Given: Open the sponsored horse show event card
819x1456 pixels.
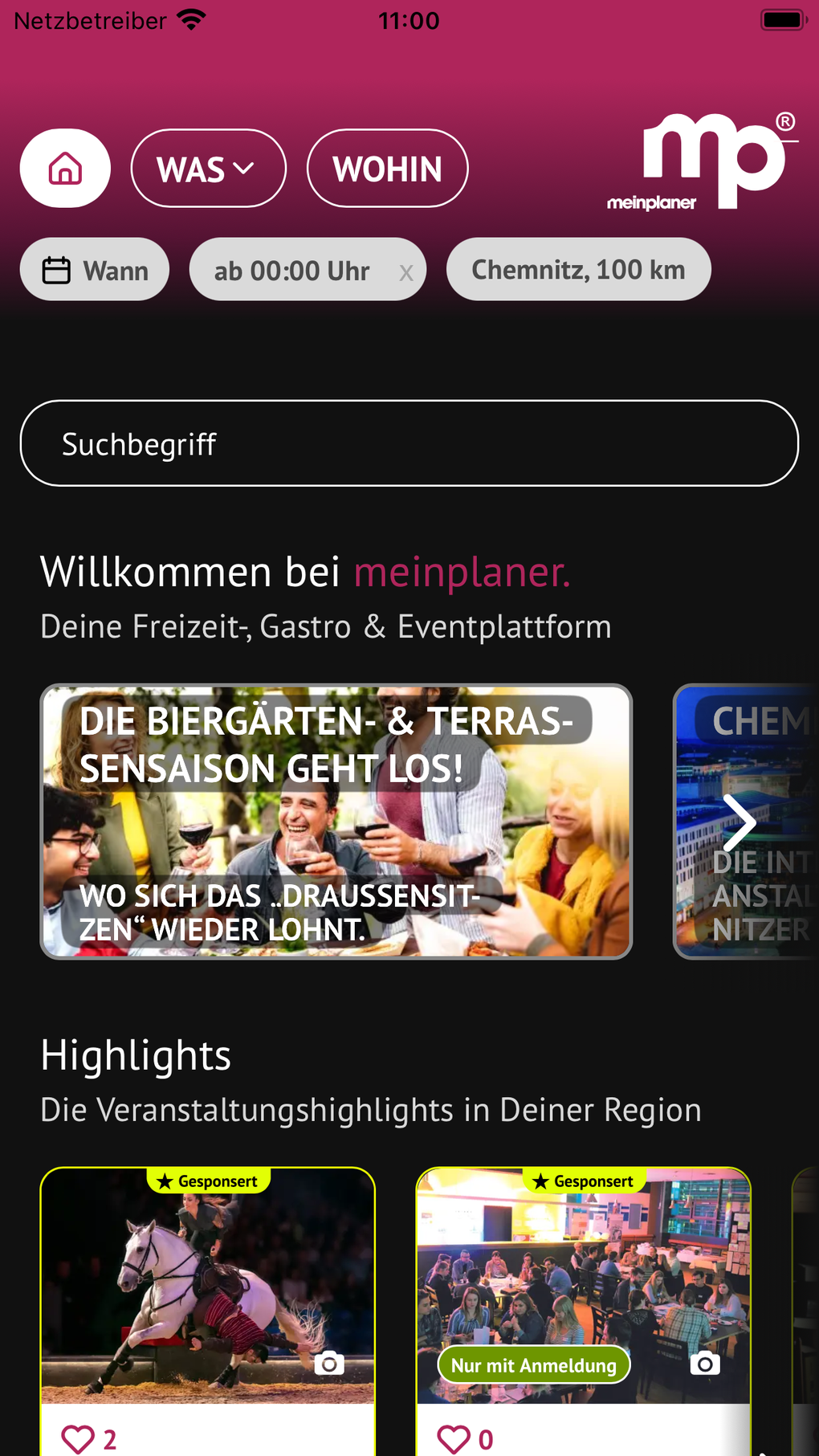Looking at the screenshot, I should coord(208,1285).
